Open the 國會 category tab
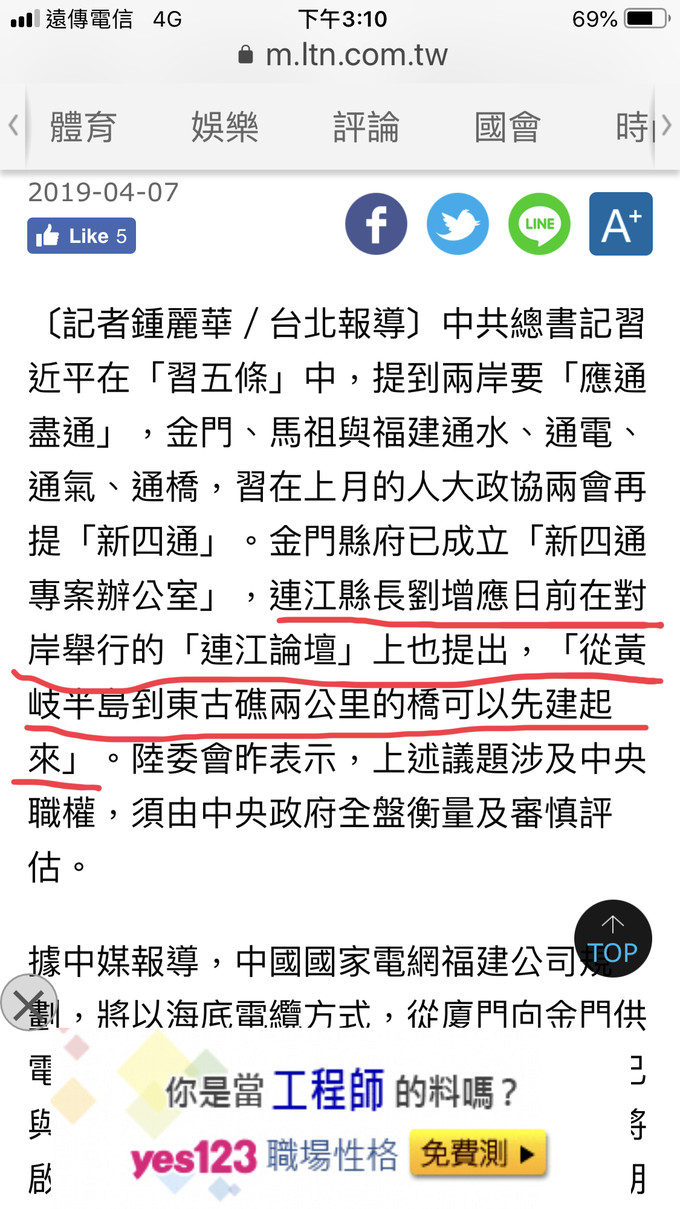Viewport: 680px width, 1209px height. (x=508, y=127)
